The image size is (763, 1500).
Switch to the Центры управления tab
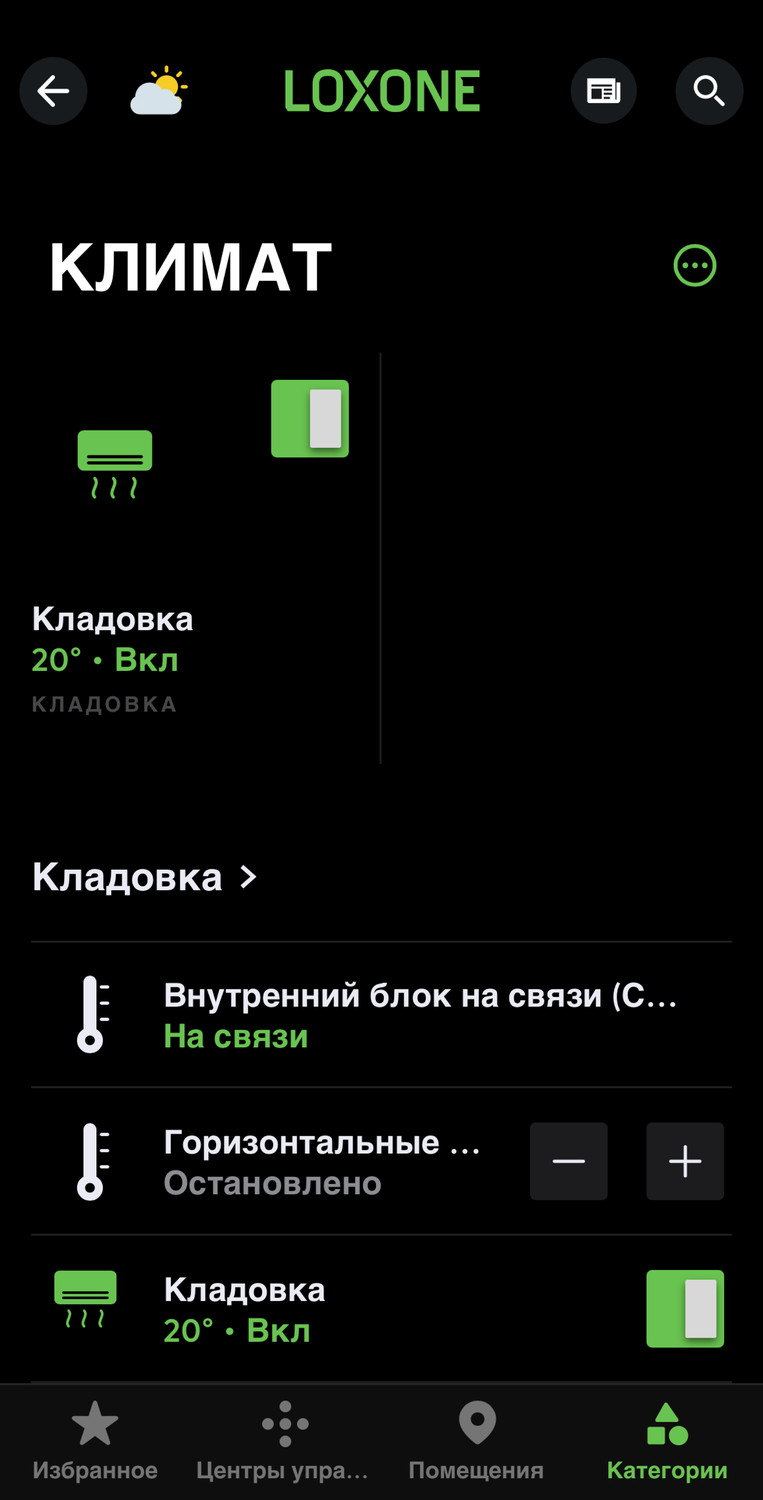pos(284,1442)
